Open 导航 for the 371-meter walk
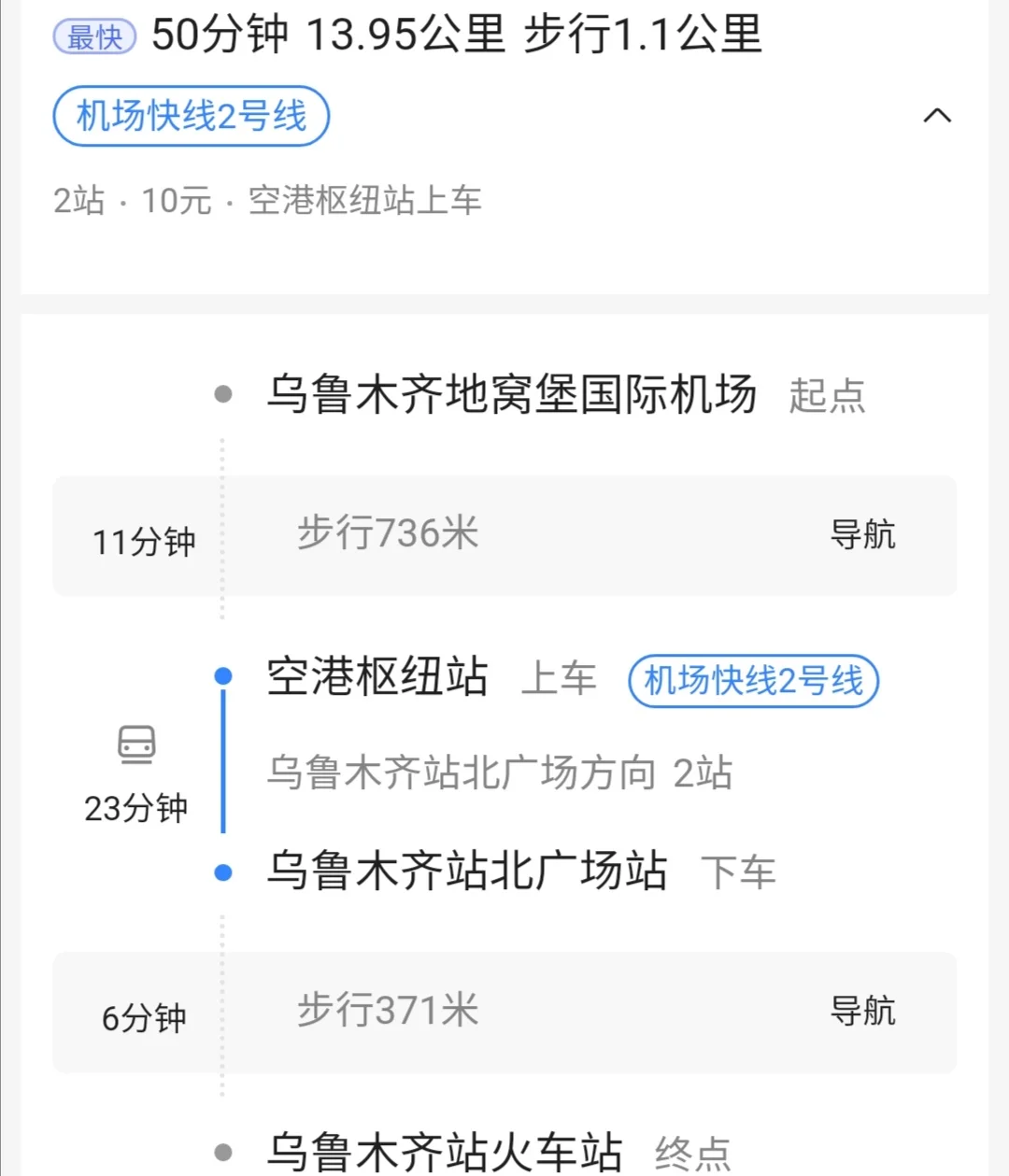1009x1176 pixels. [865, 1012]
